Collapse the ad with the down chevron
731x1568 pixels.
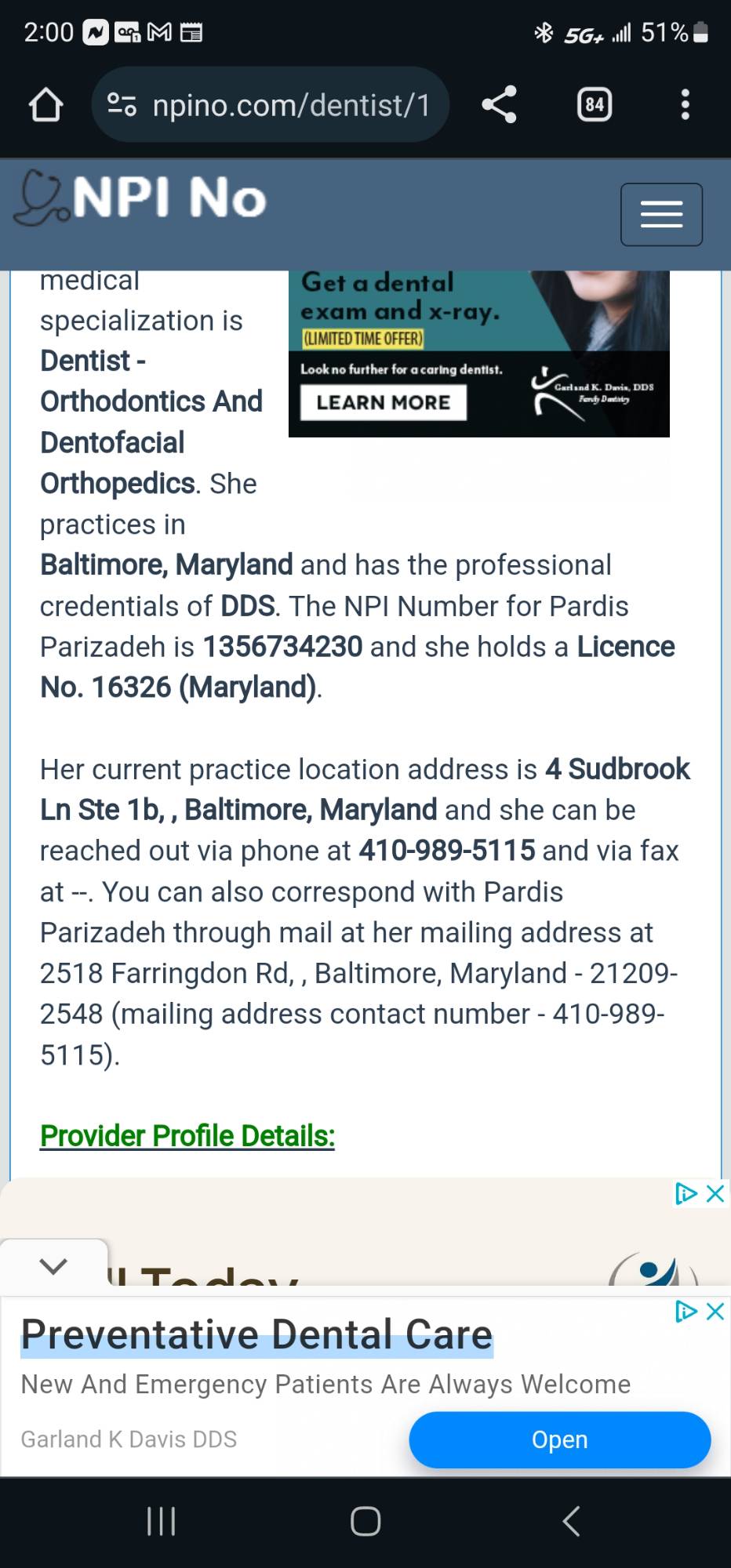(53, 1265)
